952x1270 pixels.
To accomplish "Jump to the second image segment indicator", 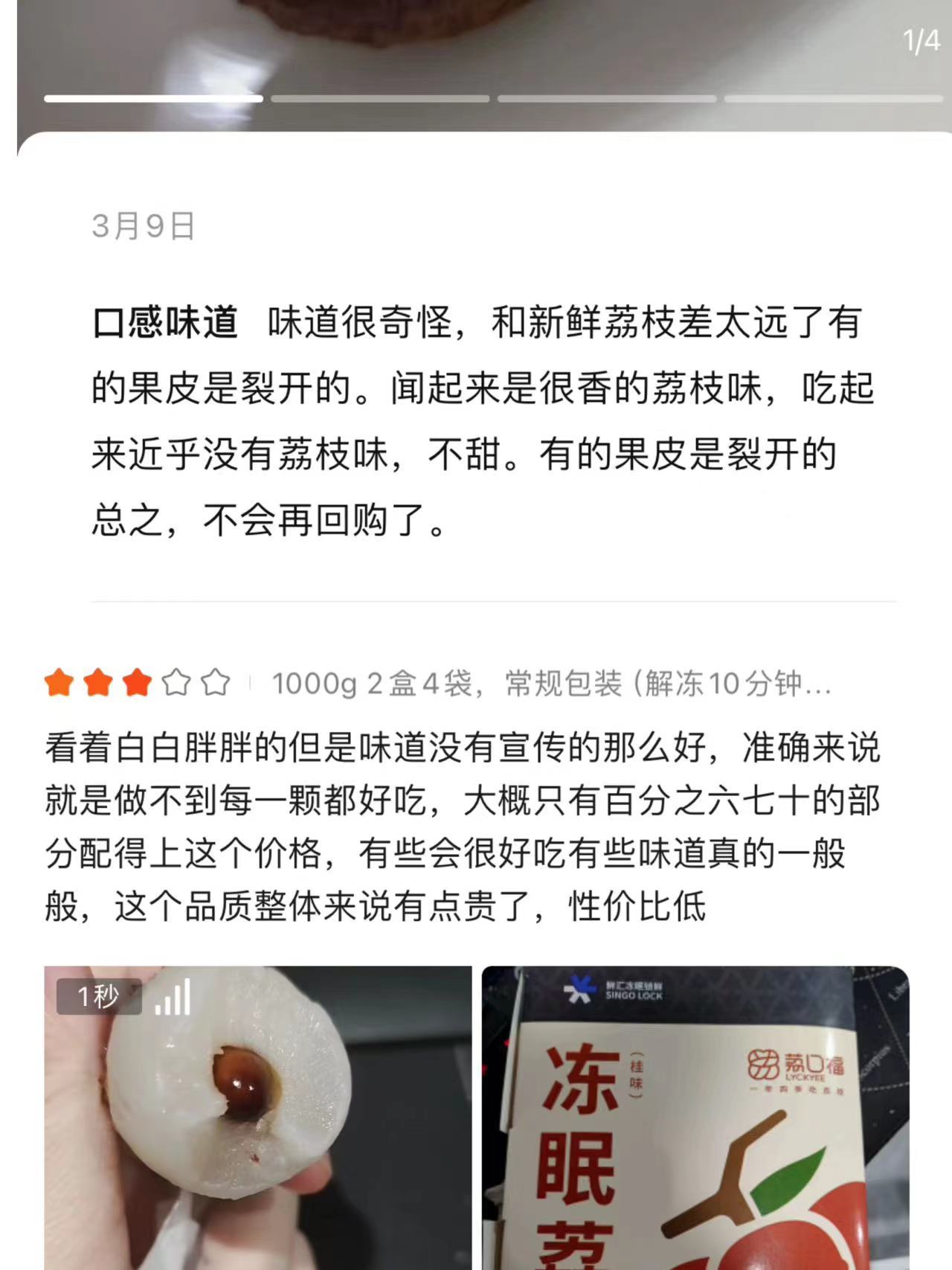I will pyautogui.click(x=380, y=98).
